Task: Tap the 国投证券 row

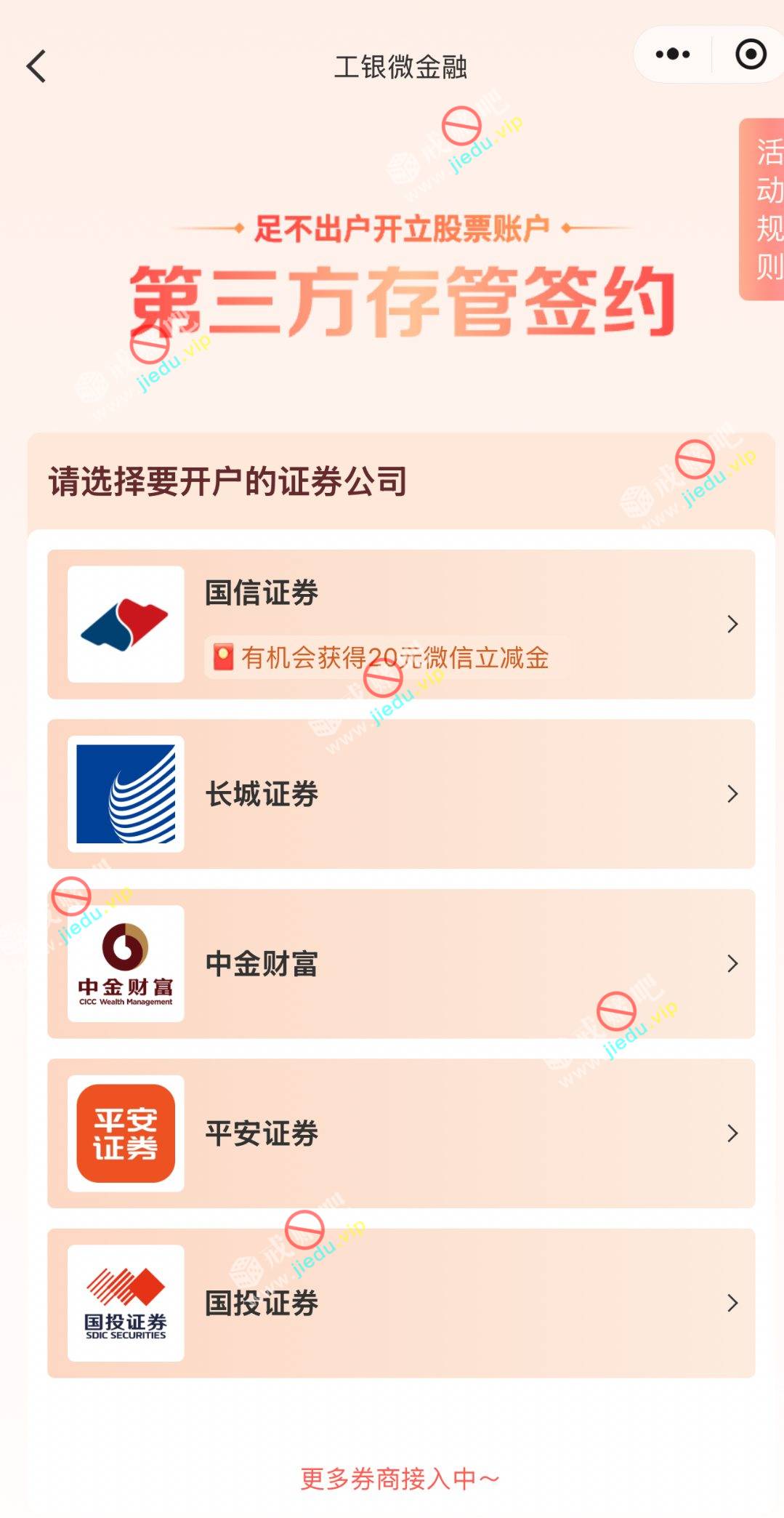Action: tap(401, 1303)
